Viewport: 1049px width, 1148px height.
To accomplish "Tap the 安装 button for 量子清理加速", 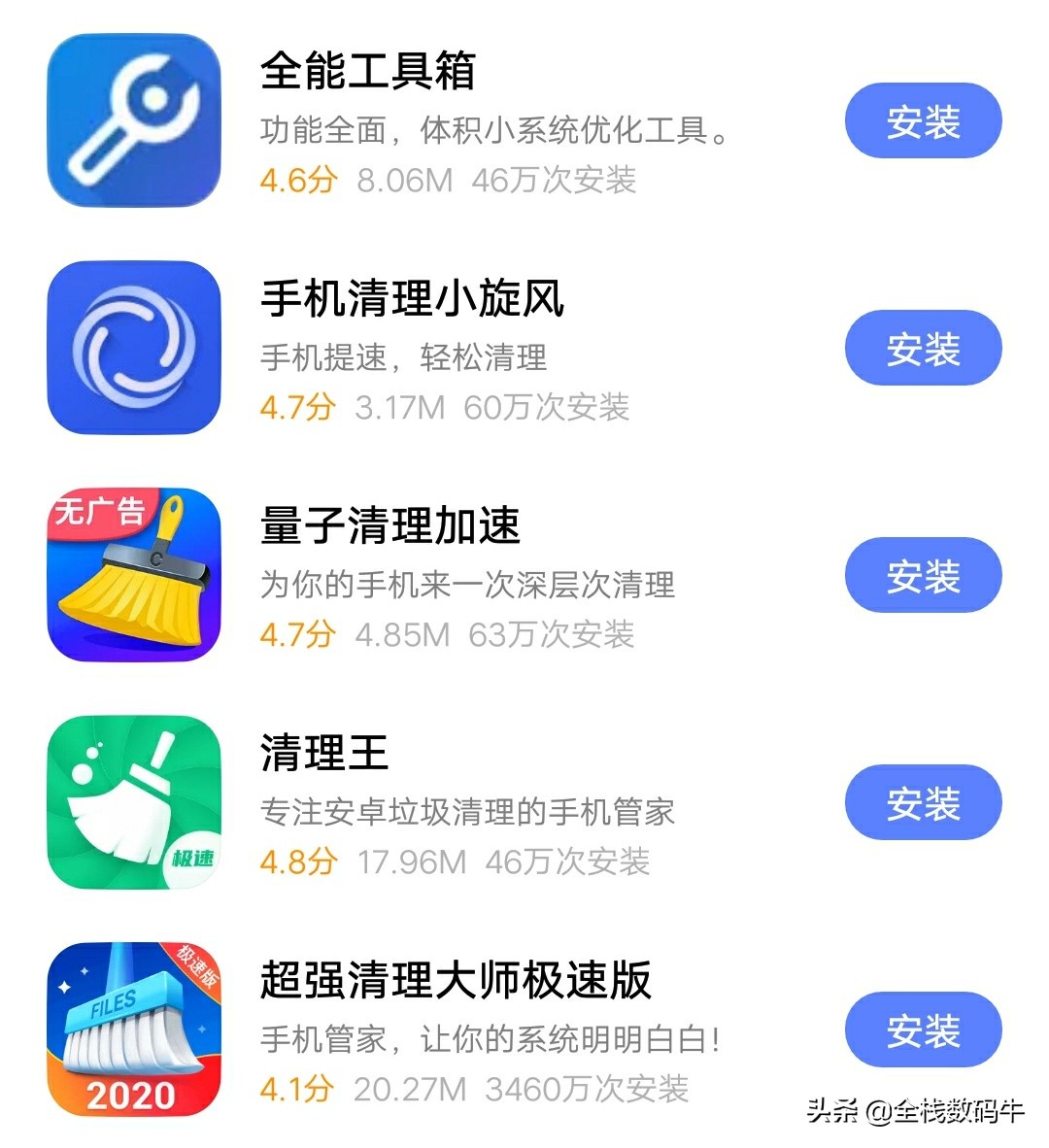I will pyautogui.click(x=921, y=575).
